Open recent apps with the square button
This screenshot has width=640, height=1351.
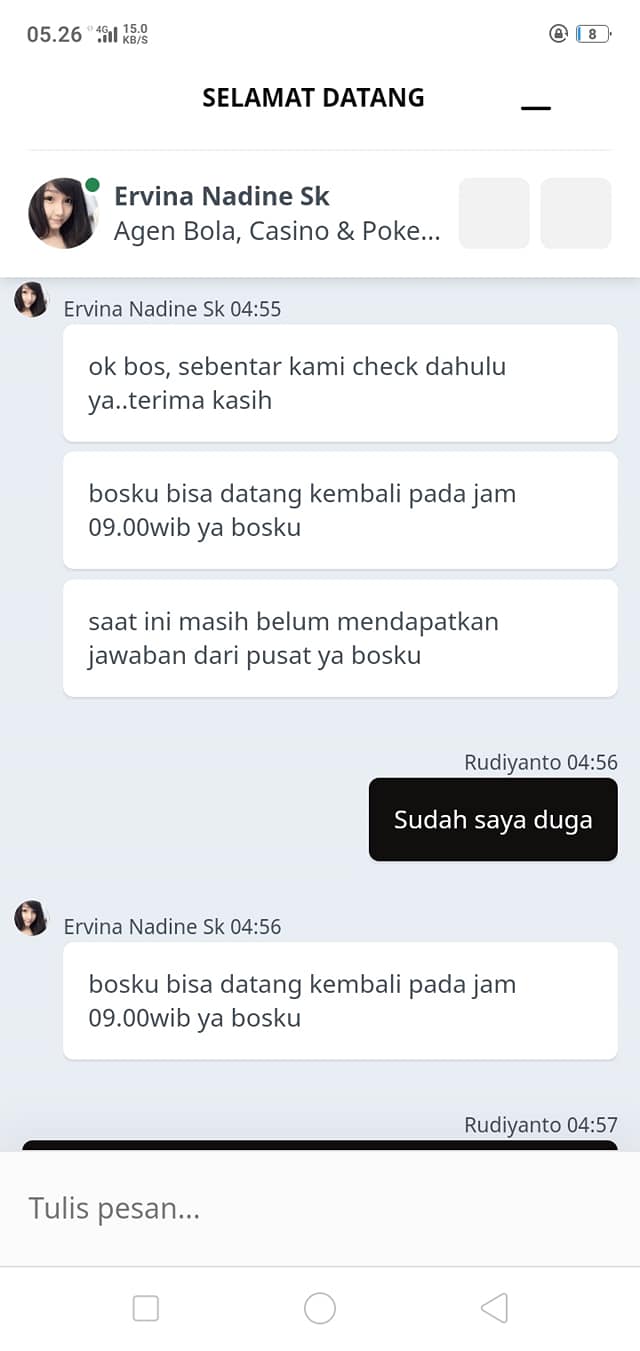[x=146, y=1308]
